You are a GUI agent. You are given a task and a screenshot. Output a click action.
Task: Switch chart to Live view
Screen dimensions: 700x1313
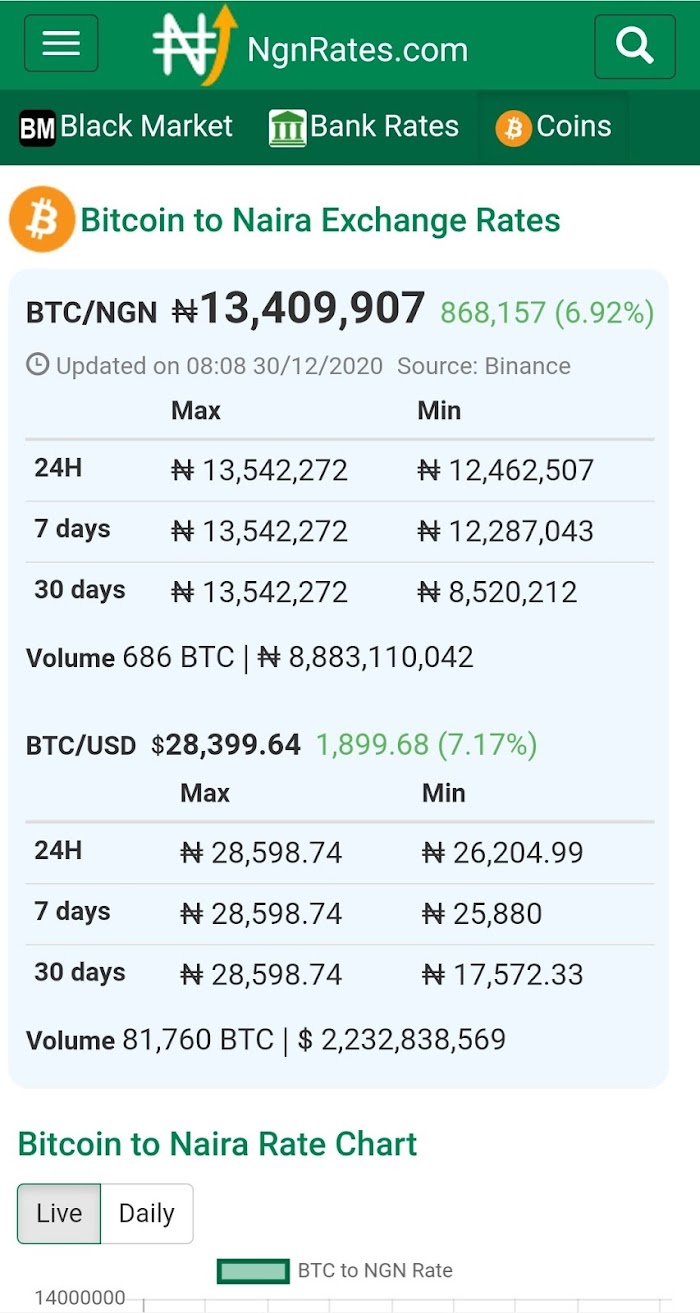click(x=59, y=1213)
